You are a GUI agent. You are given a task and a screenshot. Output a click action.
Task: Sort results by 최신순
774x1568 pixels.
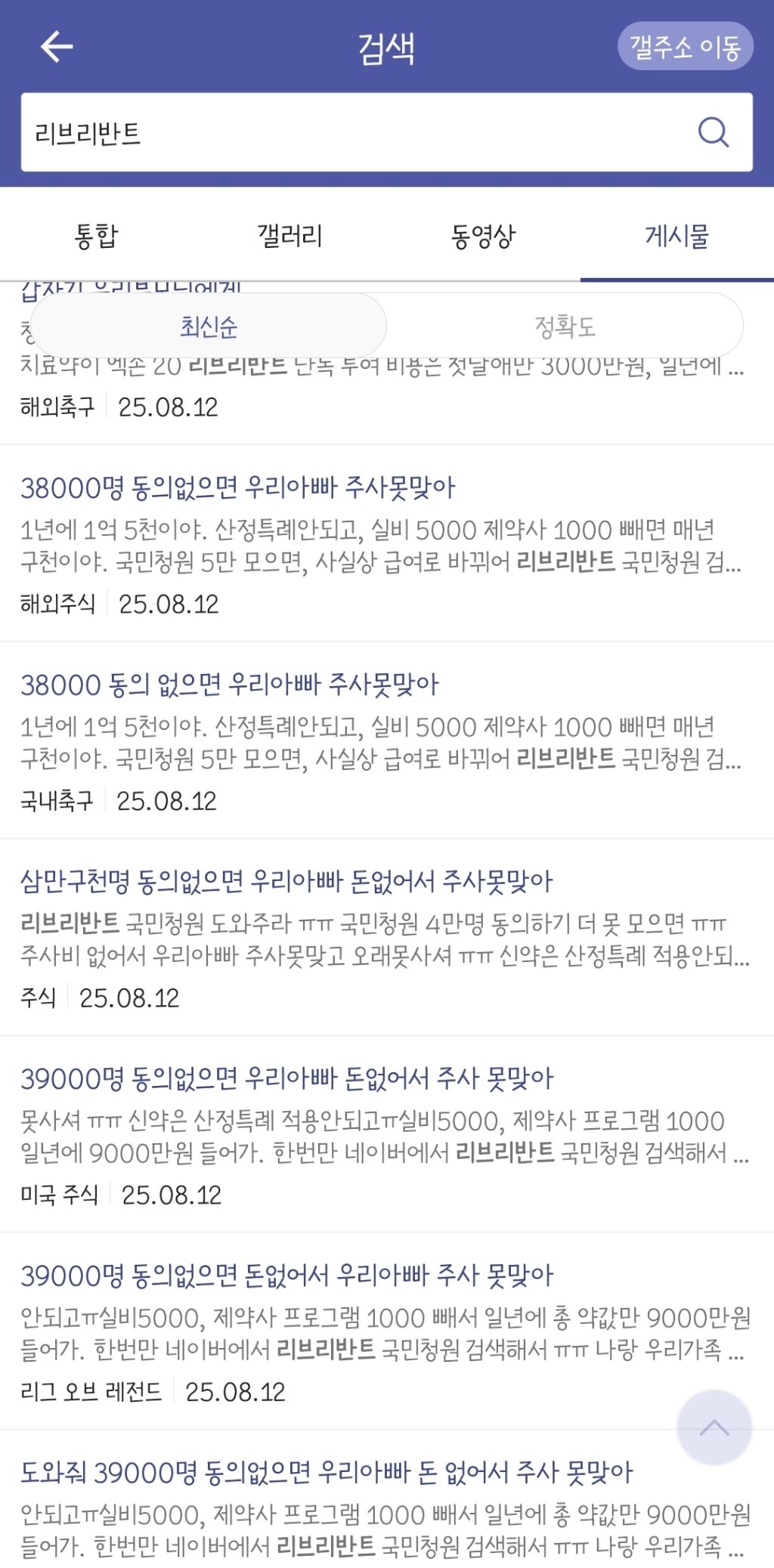pos(209,326)
